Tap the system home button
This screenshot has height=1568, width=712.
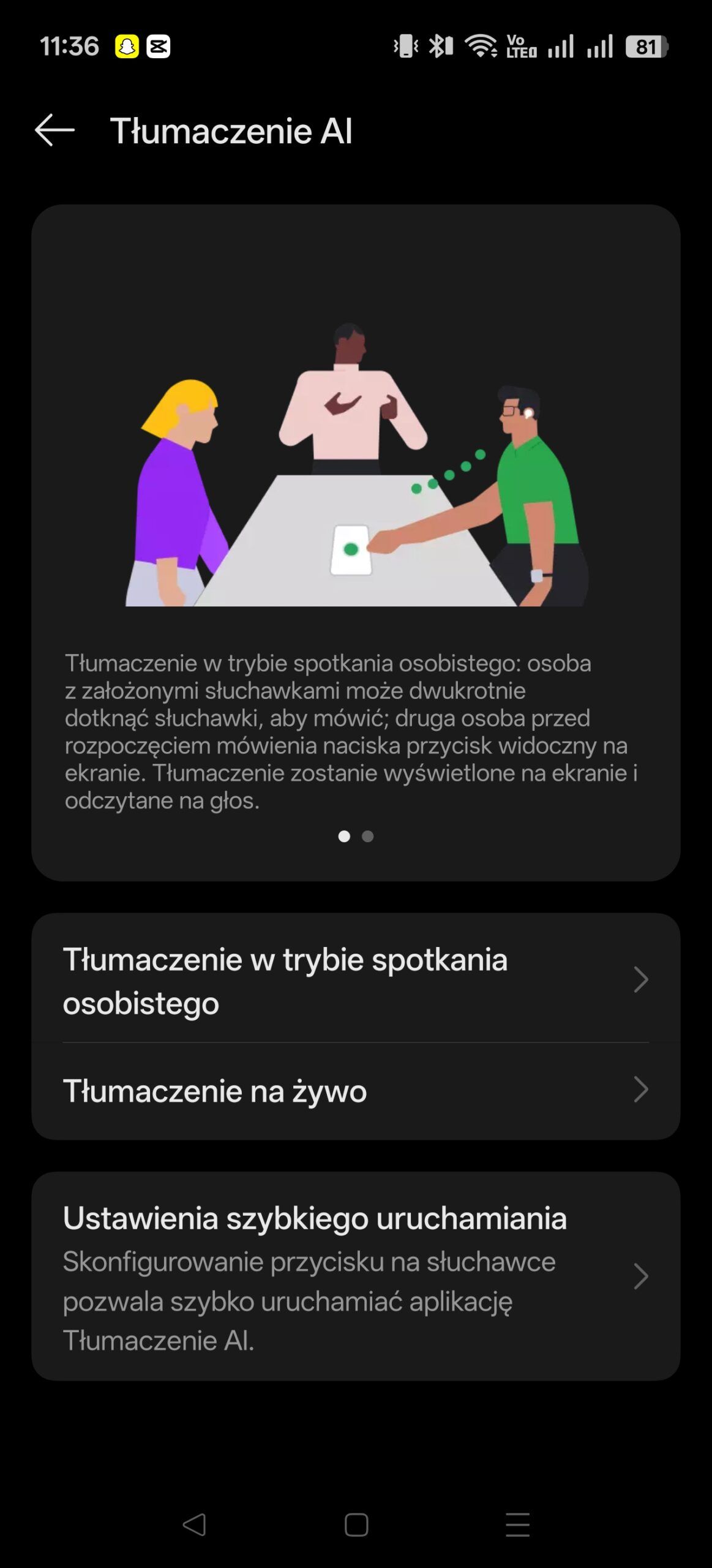point(356,1525)
